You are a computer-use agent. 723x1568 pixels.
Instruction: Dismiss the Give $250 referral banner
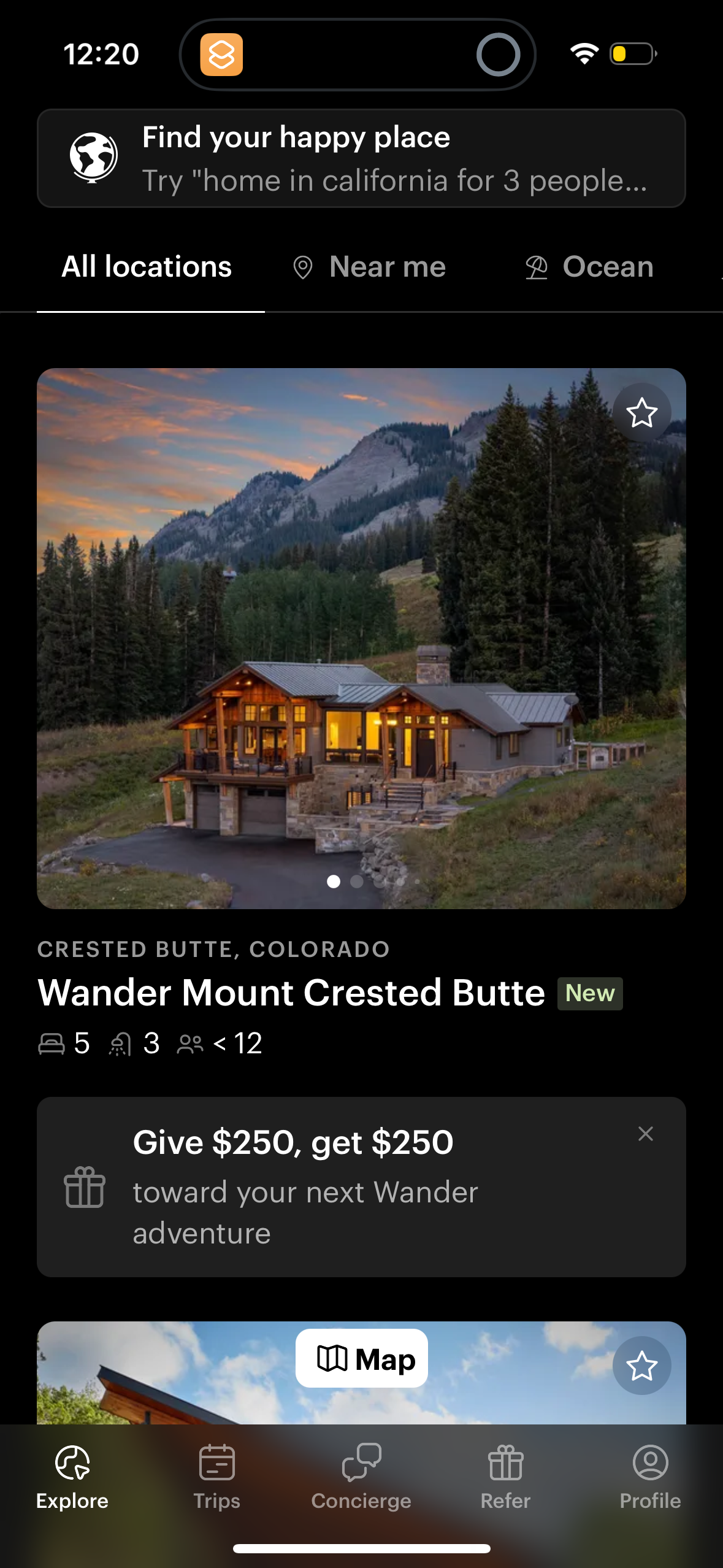(x=645, y=1135)
